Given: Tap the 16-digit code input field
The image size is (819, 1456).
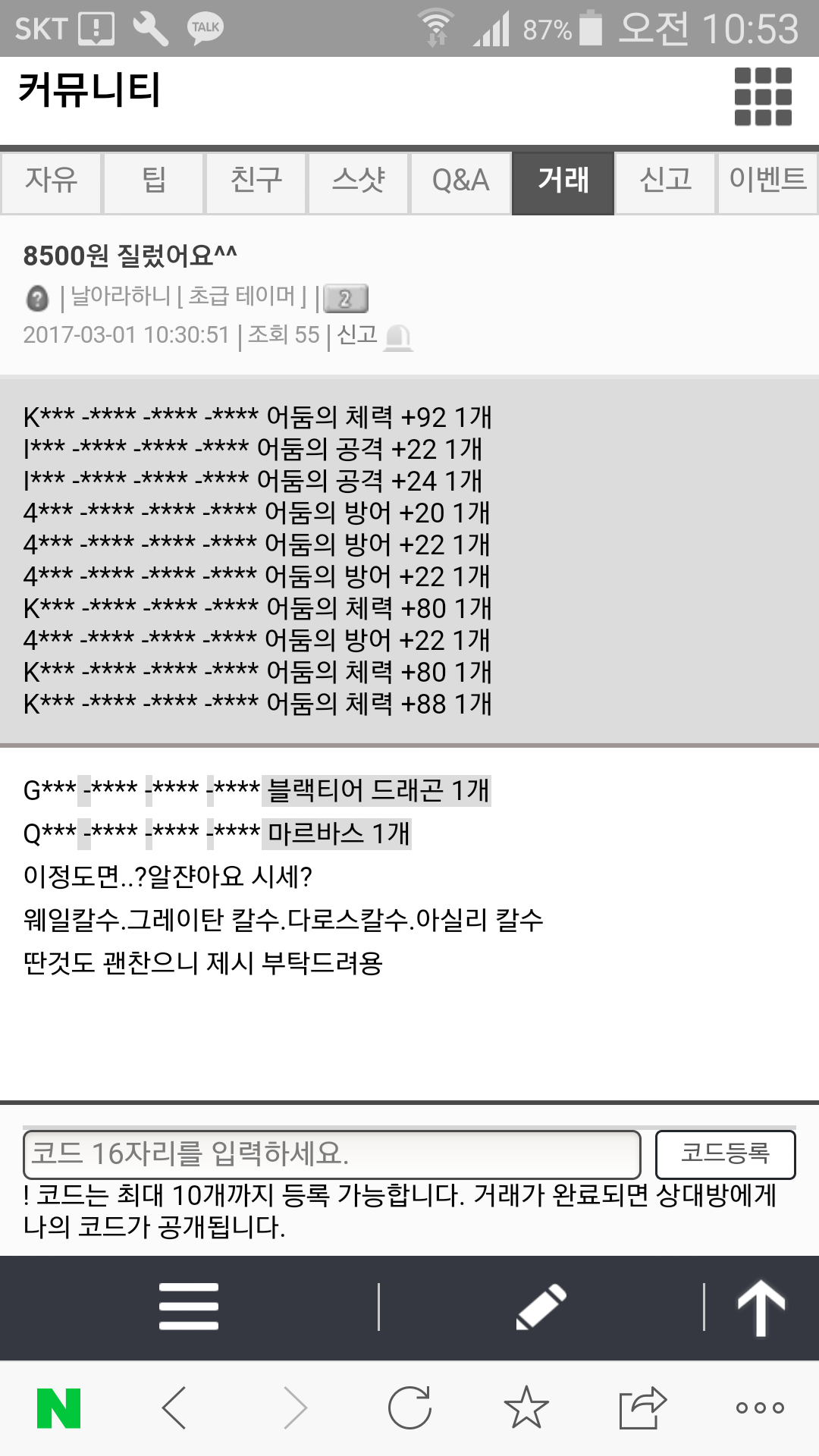Looking at the screenshot, I should click(332, 1154).
